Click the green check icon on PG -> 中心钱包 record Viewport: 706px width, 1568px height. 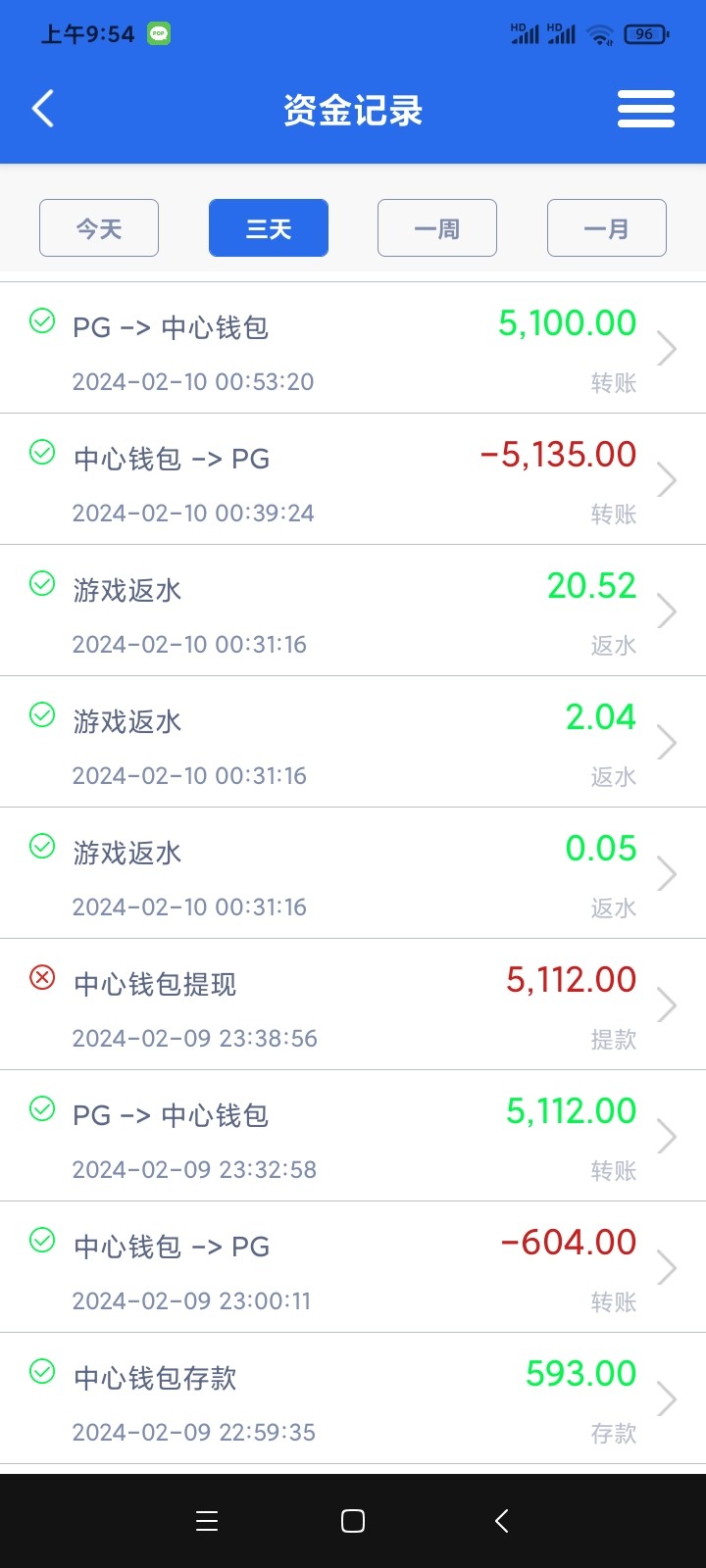point(41,318)
